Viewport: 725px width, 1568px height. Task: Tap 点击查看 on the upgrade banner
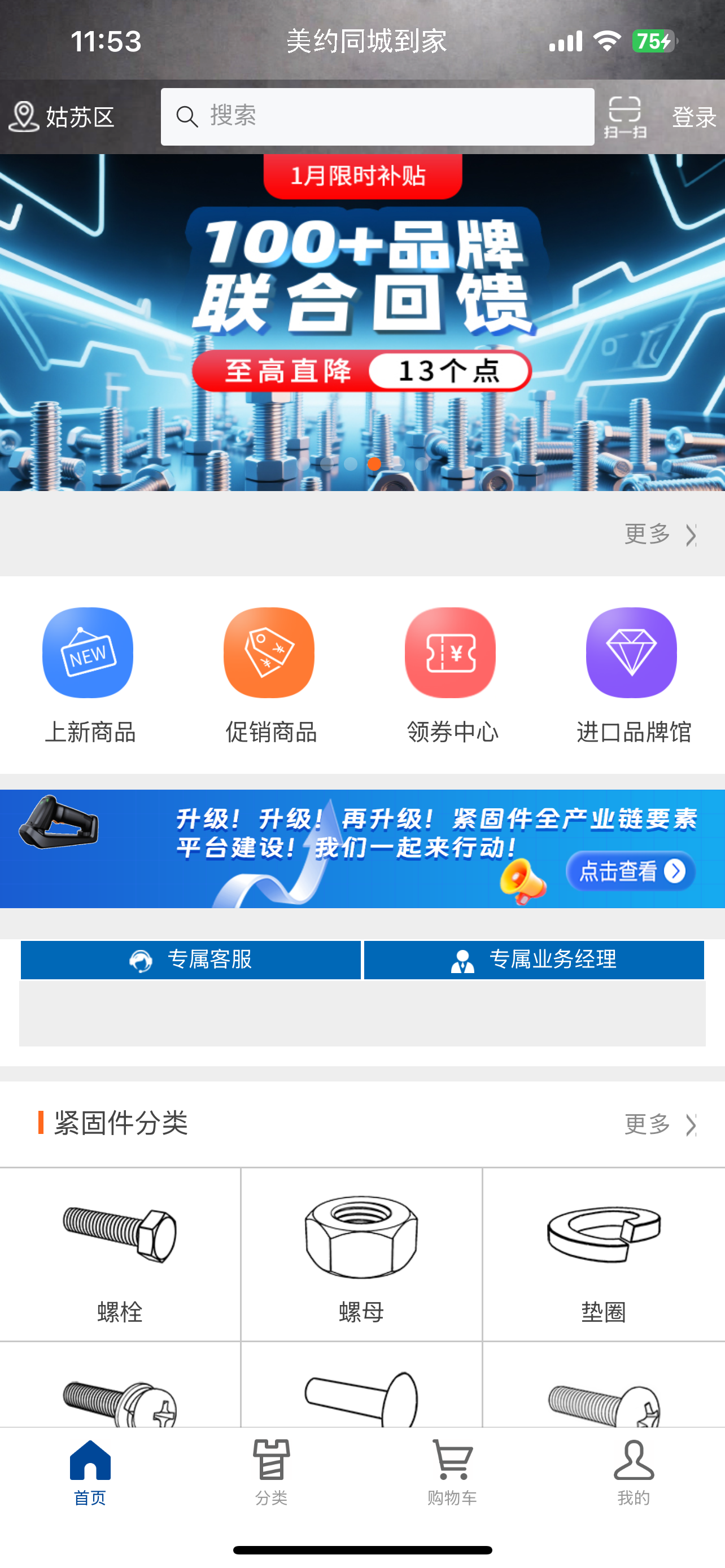(x=630, y=871)
